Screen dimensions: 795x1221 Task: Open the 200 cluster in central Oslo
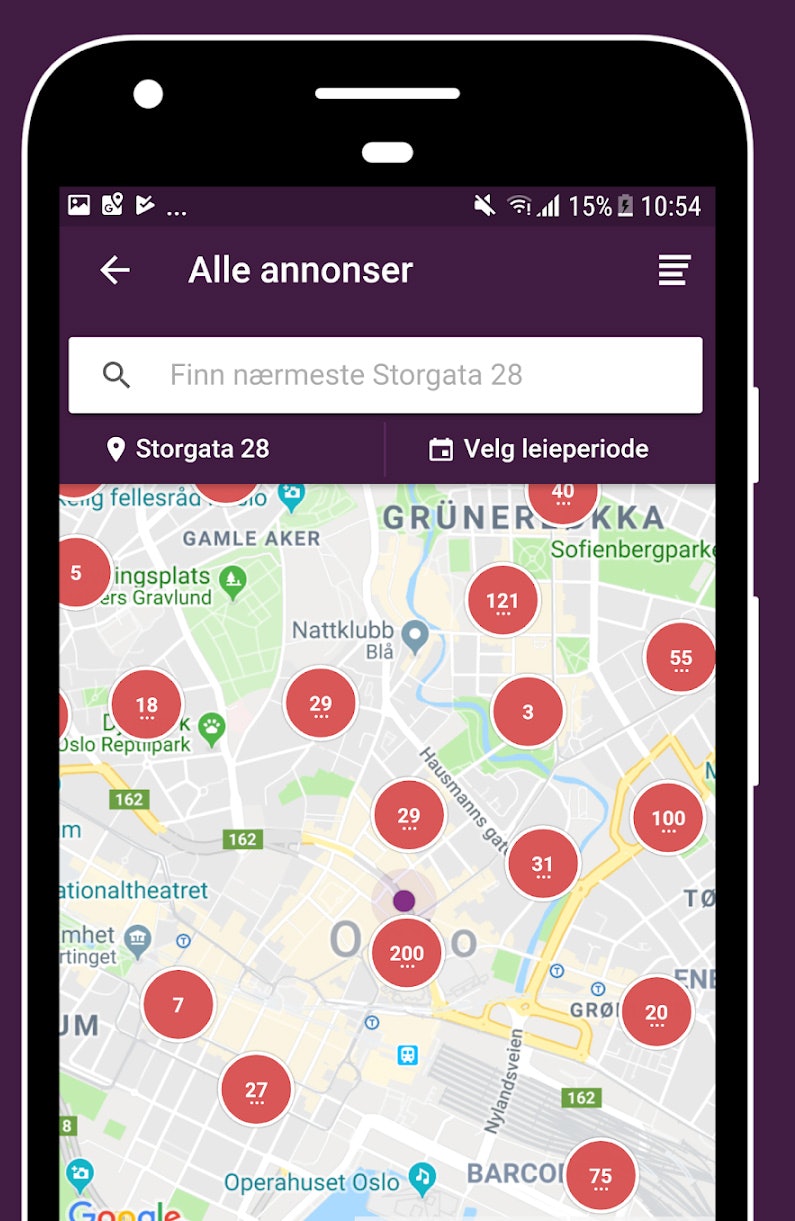click(407, 954)
